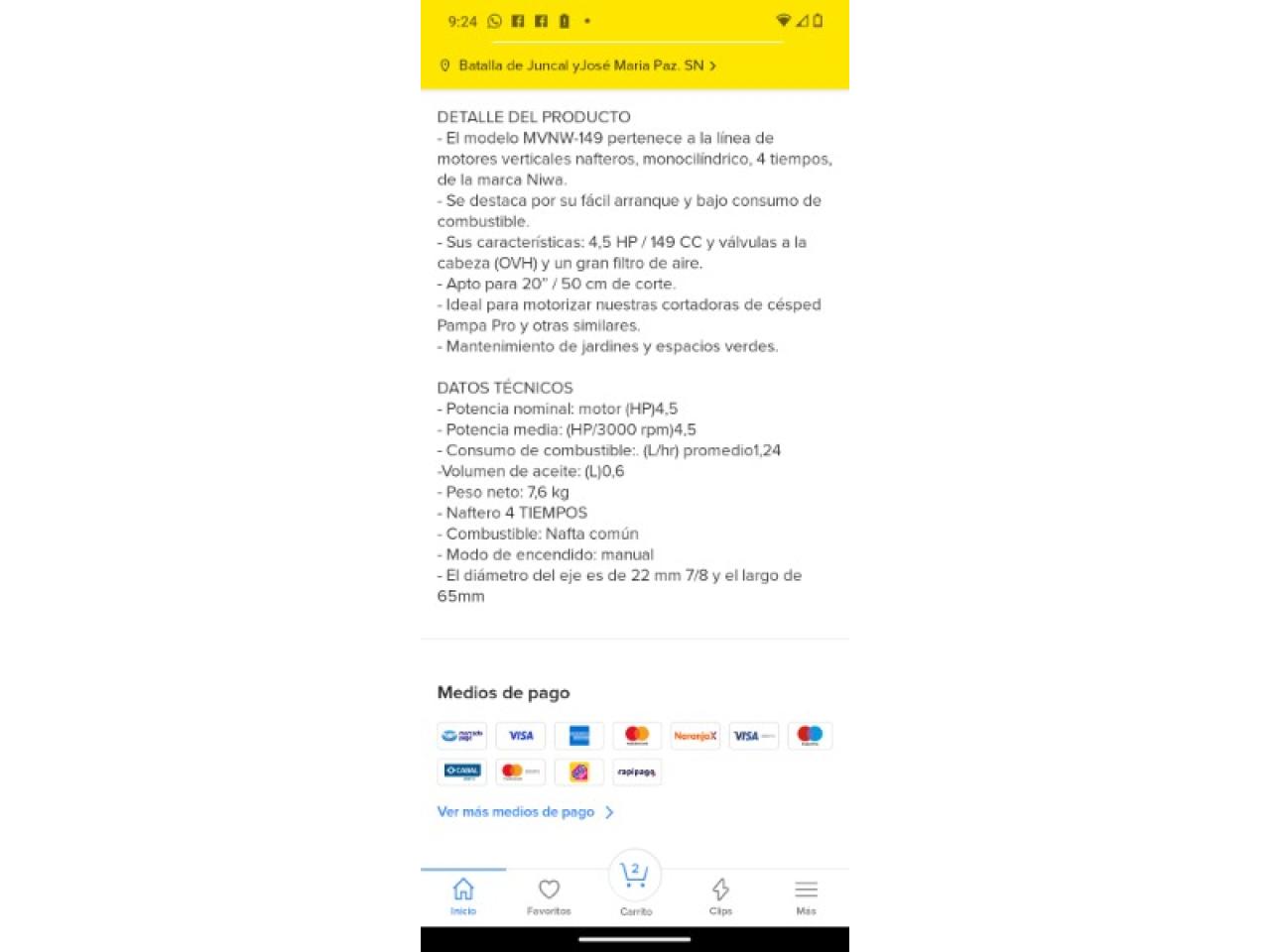Image resolution: width=1270 pixels, height=952 pixels.
Task: Open the Más menu tab
Action: 806,895
